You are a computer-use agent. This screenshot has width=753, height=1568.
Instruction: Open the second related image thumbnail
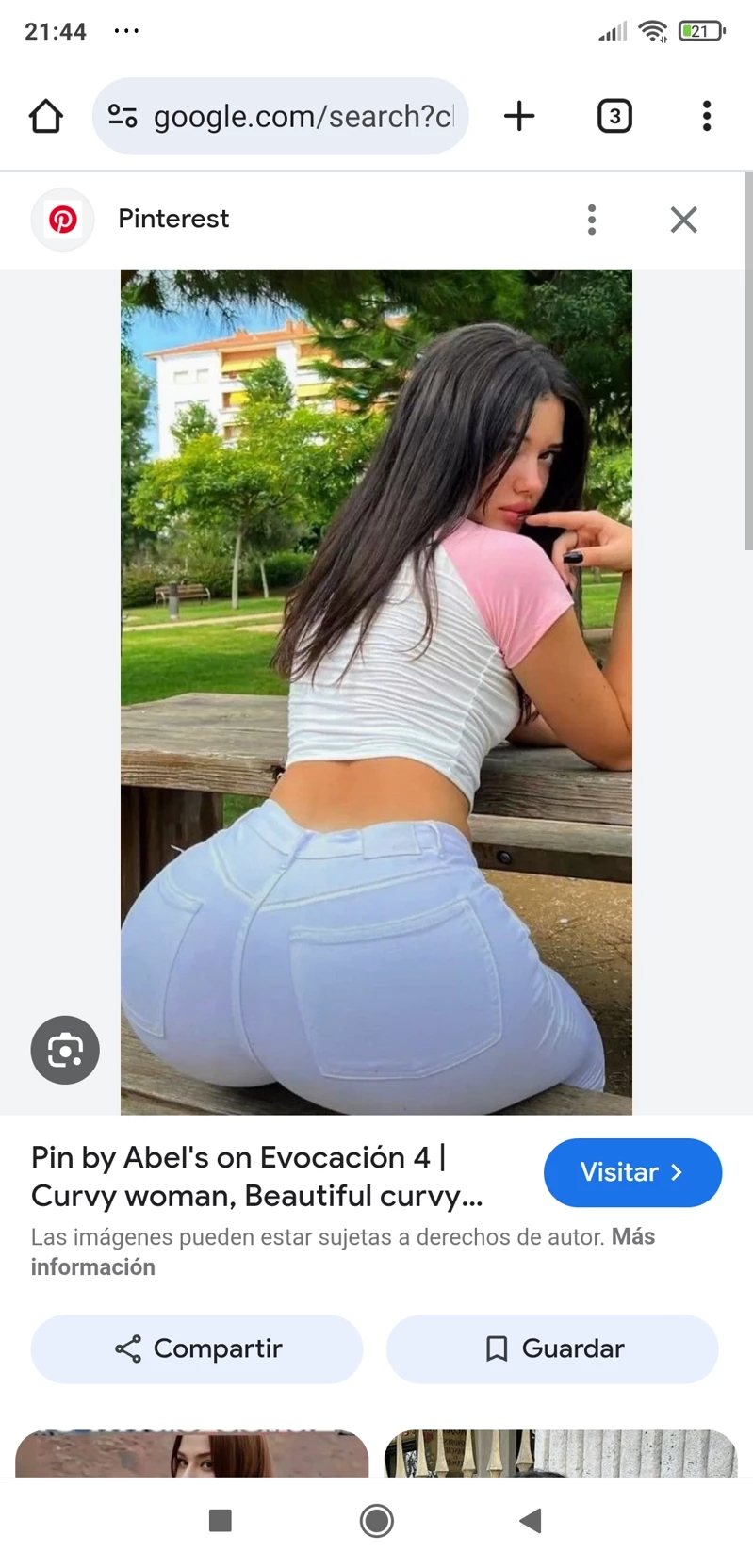click(561, 1453)
